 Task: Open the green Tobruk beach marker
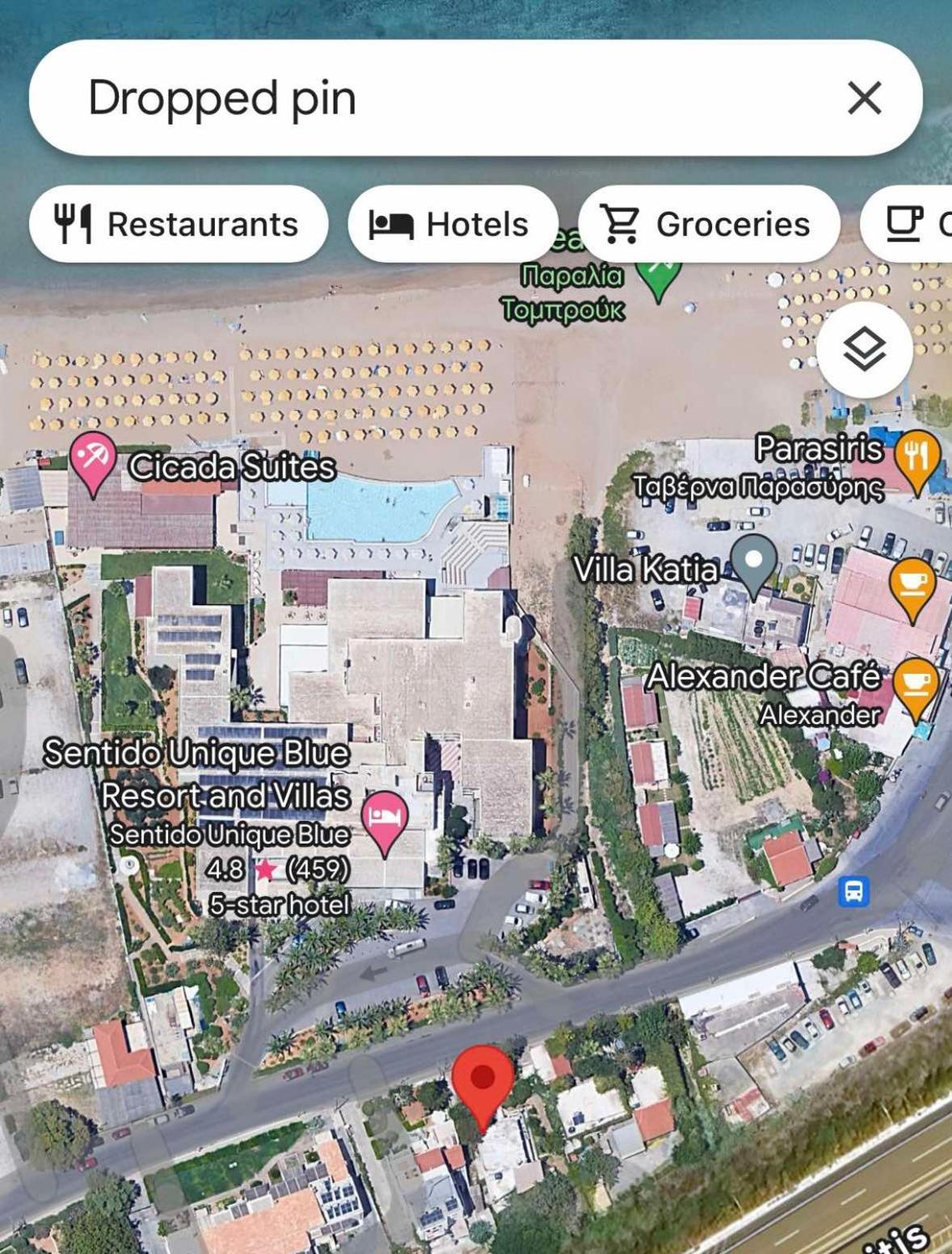[658, 277]
